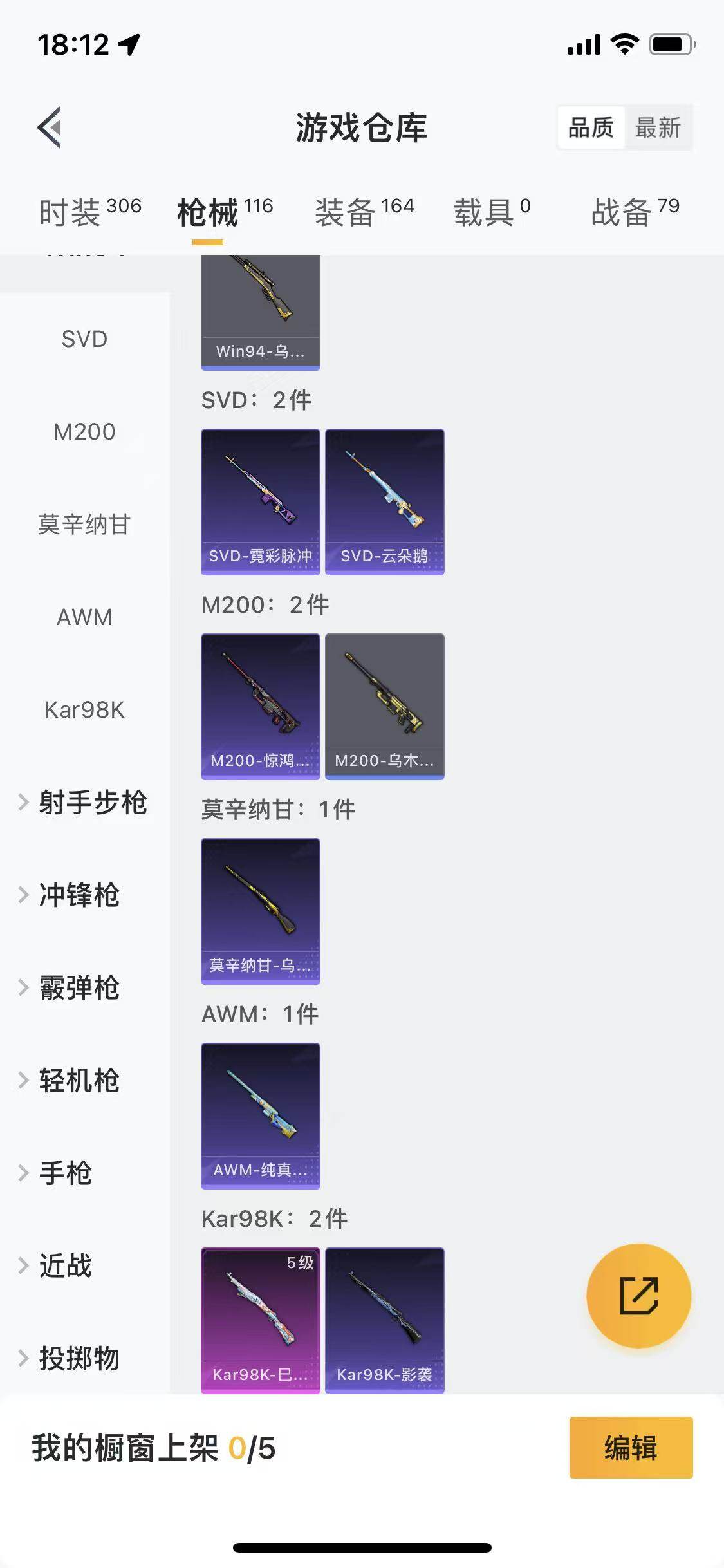Image resolution: width=724 pixels, height=1568 pixels.
Task: View the M200-乌木 skin card
Action: coord(384,706)
